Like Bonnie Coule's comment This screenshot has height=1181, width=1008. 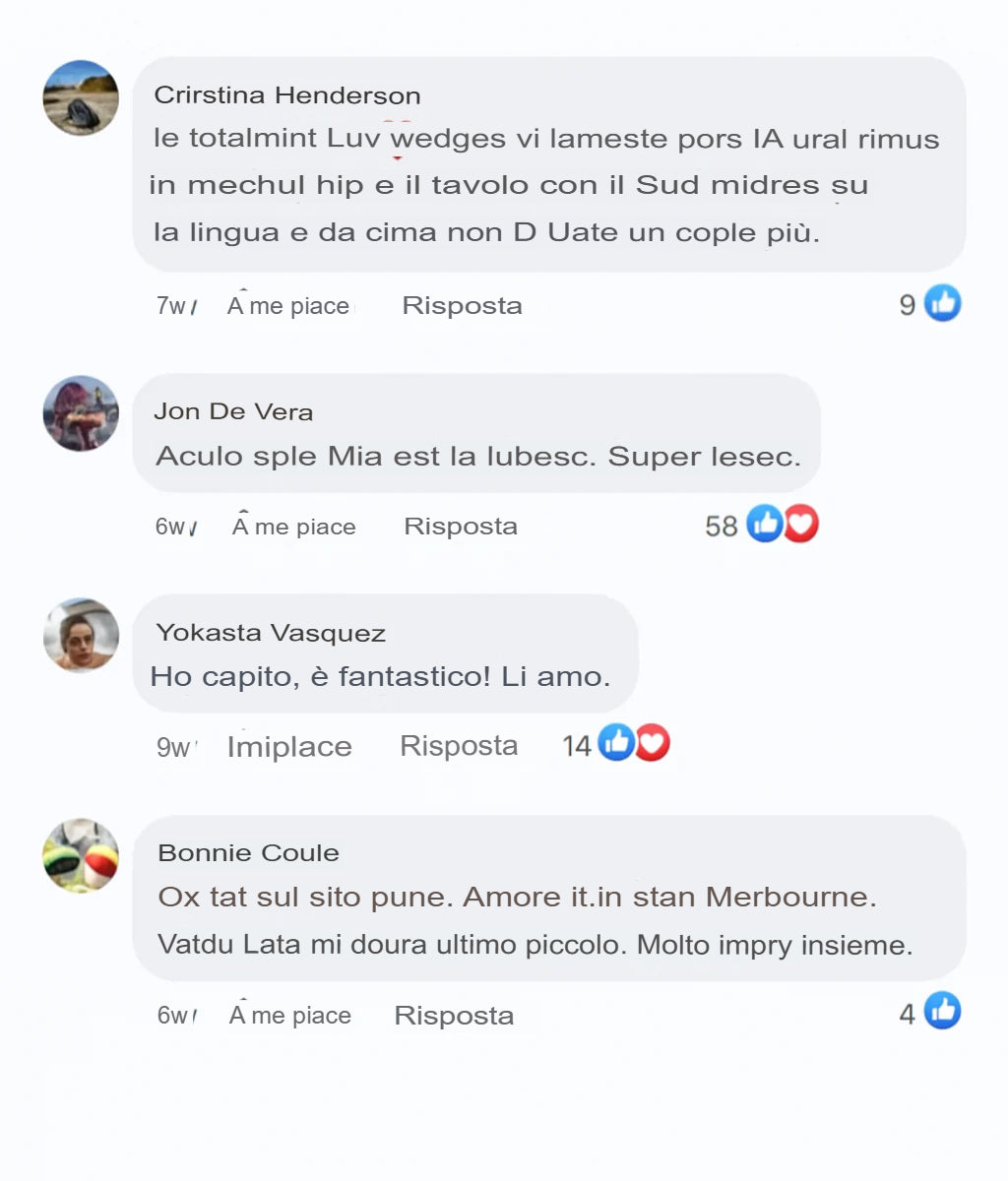[x=290, y=1016]
